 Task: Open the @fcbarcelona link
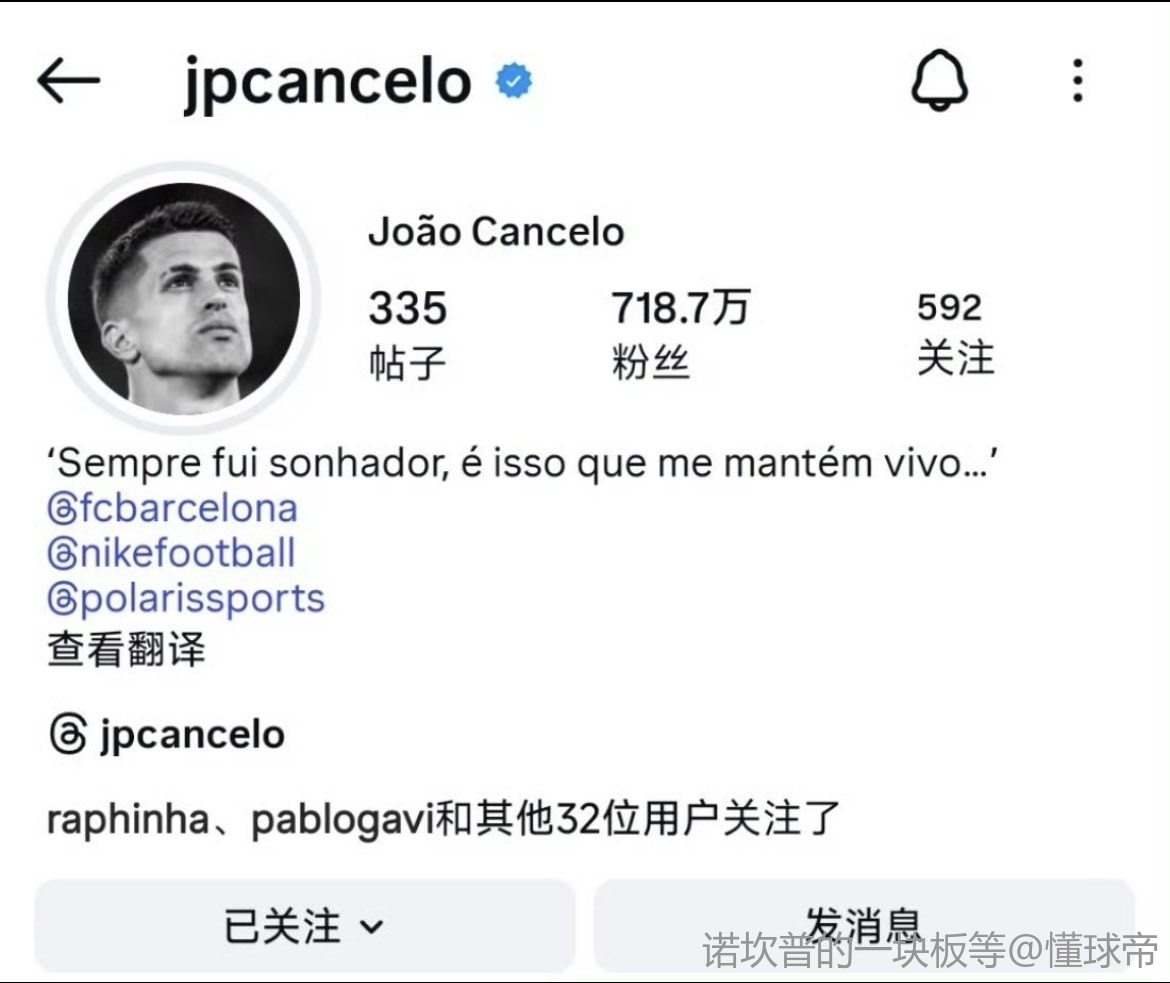click(173, 508)
